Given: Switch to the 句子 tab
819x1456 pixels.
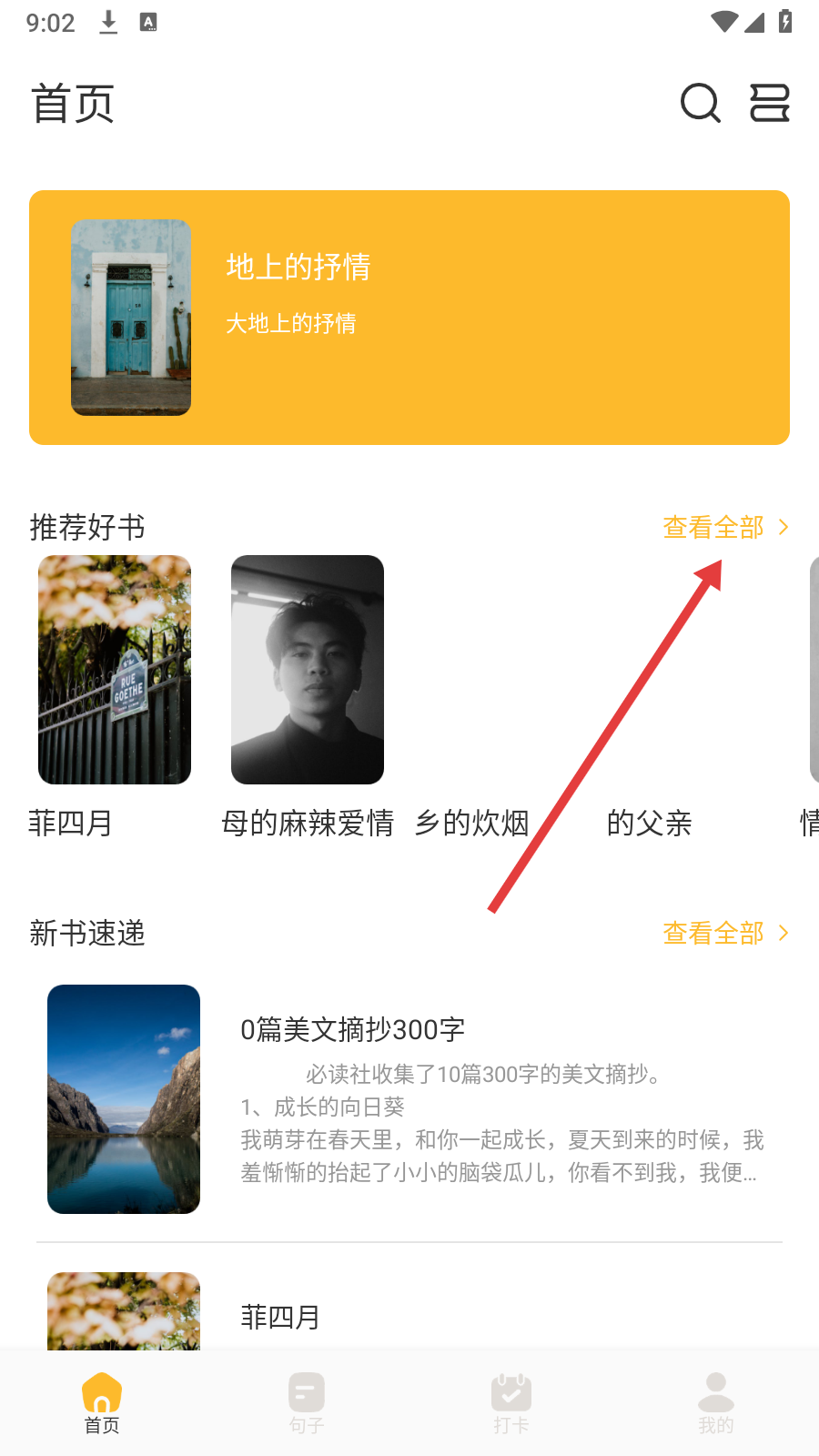Looking at the screenshot, I should (x=307, y=1401).
